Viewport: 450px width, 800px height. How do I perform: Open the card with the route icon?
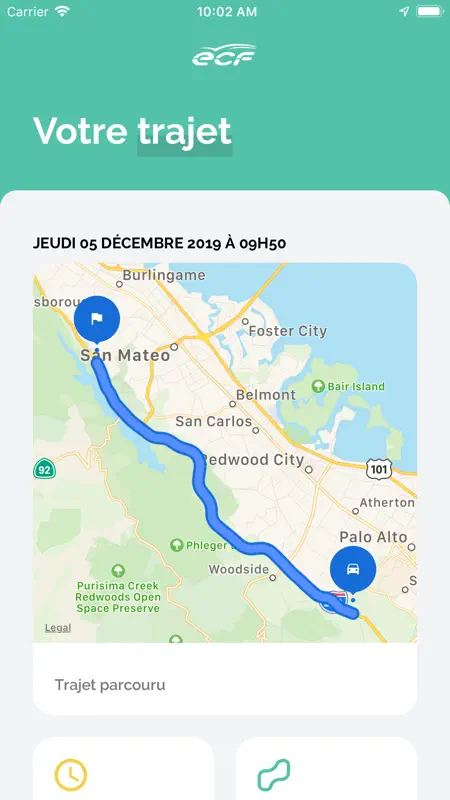(x=326, y=768)
